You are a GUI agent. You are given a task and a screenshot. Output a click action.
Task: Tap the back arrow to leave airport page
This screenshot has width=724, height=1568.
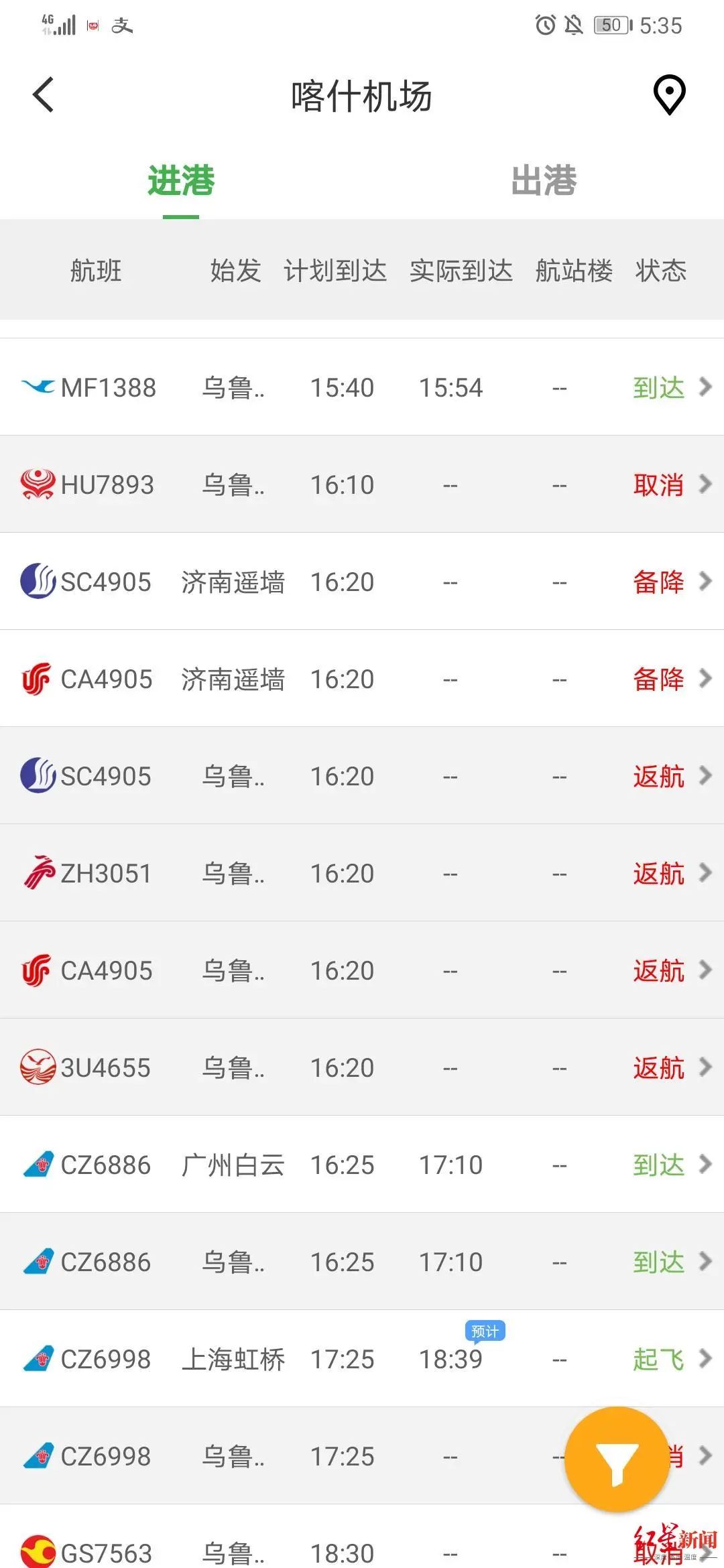[43, 94]
